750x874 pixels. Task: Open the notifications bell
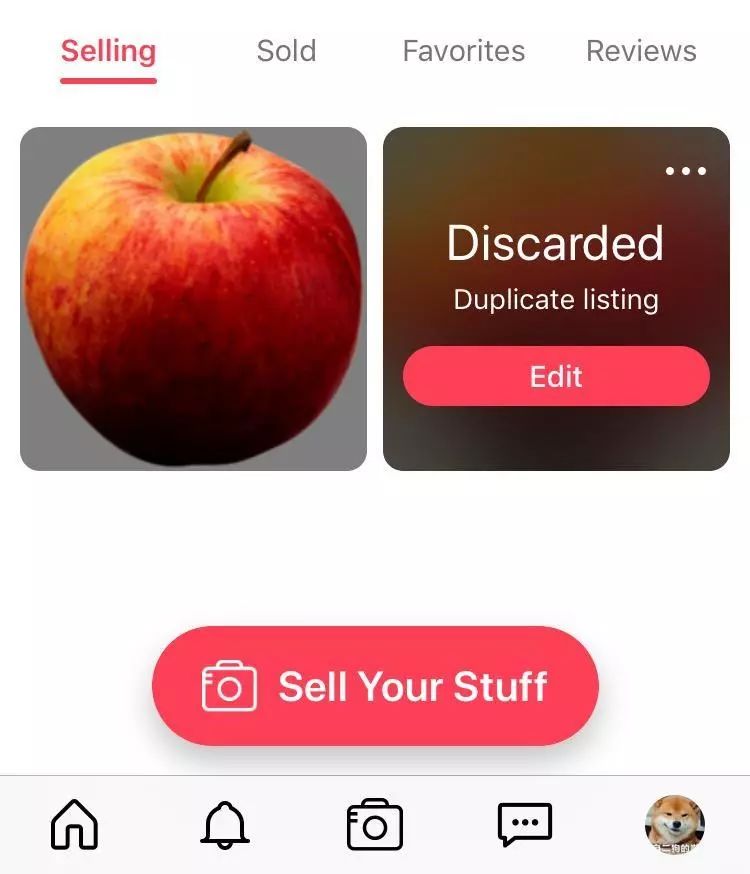(x=225, y=825)
